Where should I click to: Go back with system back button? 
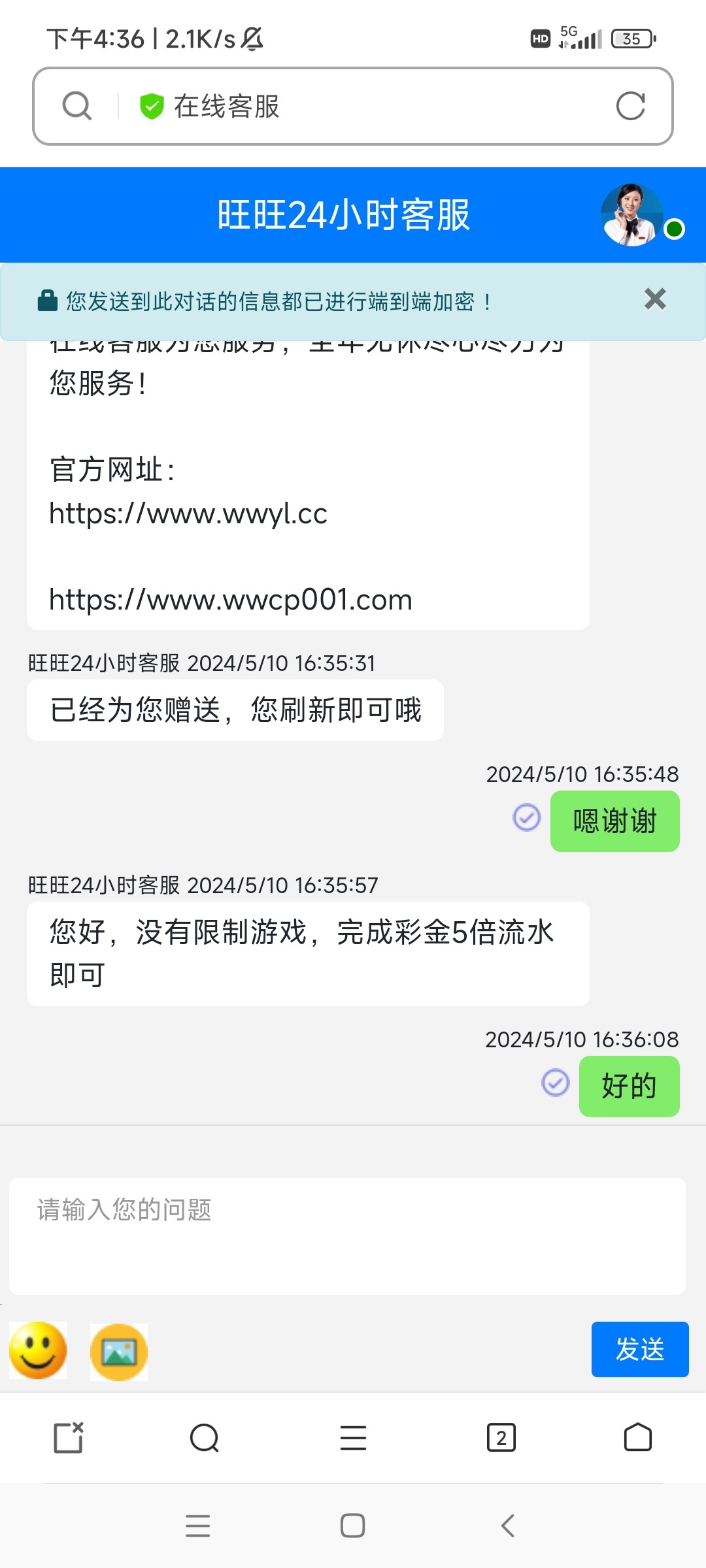click(x=508, y=1526)
